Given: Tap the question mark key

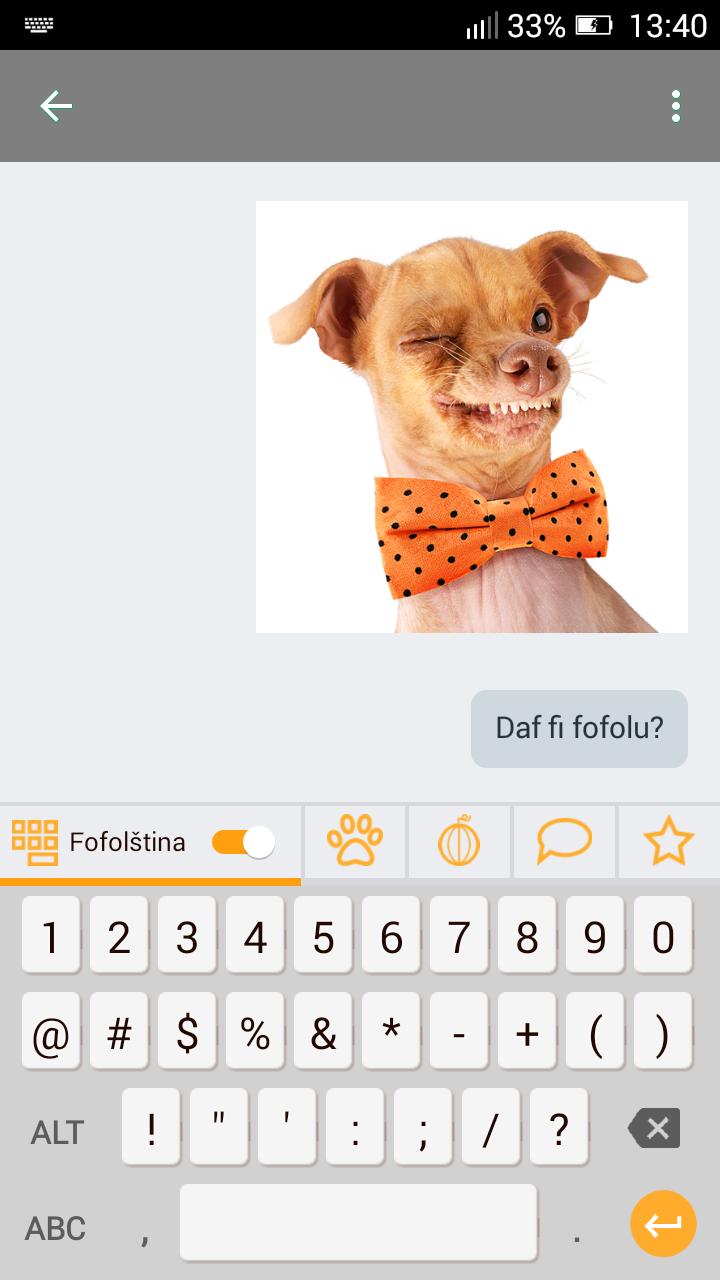Looking at the screenshot, I should click(x=559, y=1128).
